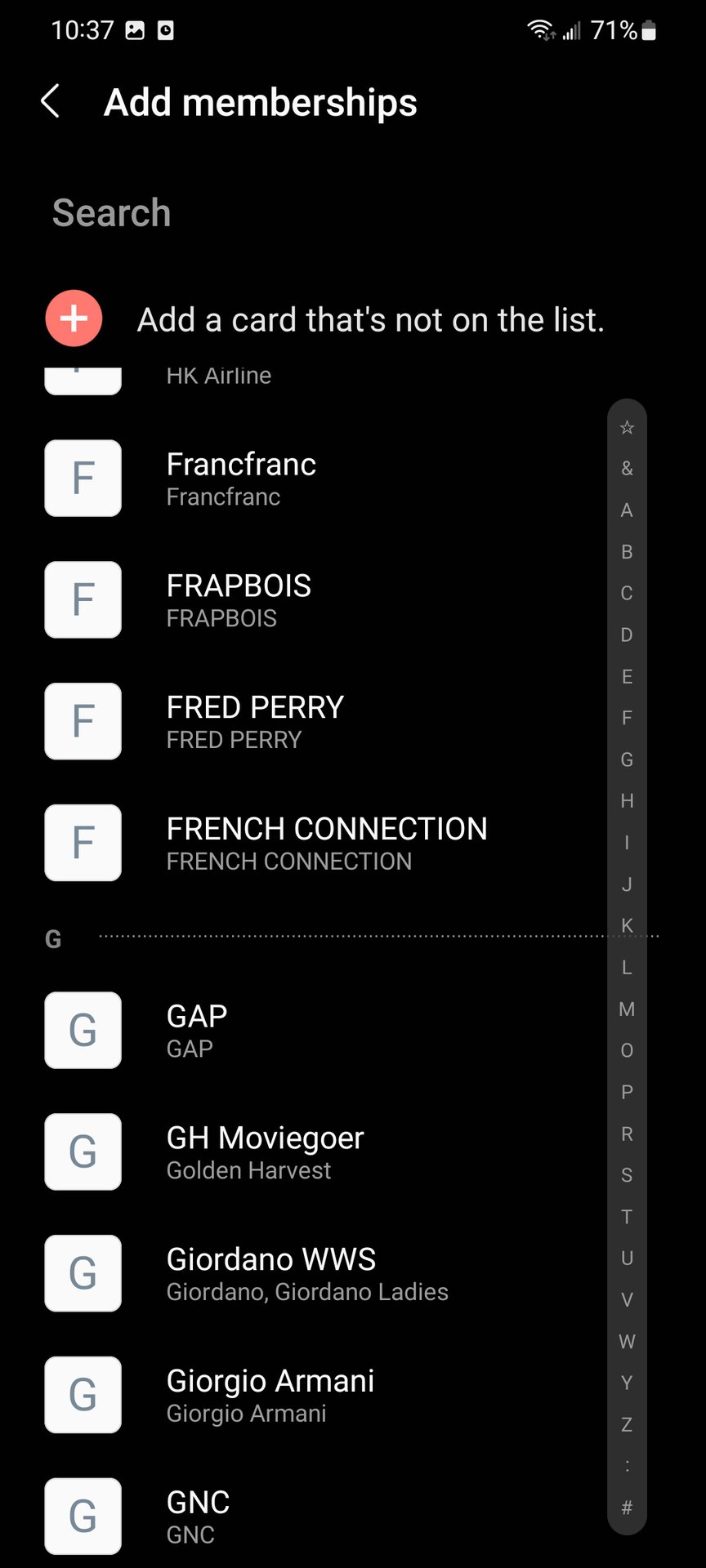Jump to letter C in index
Viewport: 706px width, 1568px height.
pyautogui.click(x=627, y=594)
